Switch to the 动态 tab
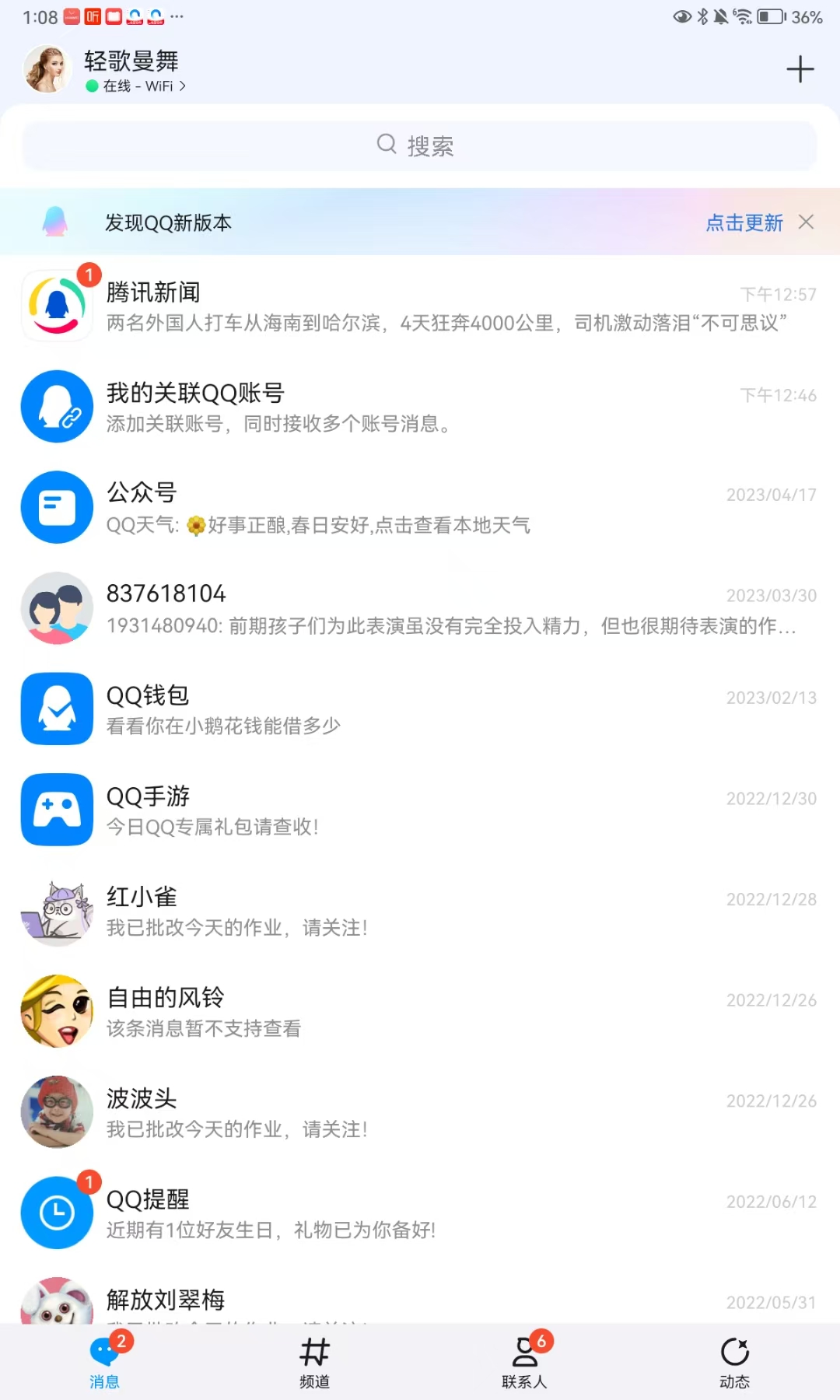This screenshot has width=840, height=1400. tap(734, 1363)
